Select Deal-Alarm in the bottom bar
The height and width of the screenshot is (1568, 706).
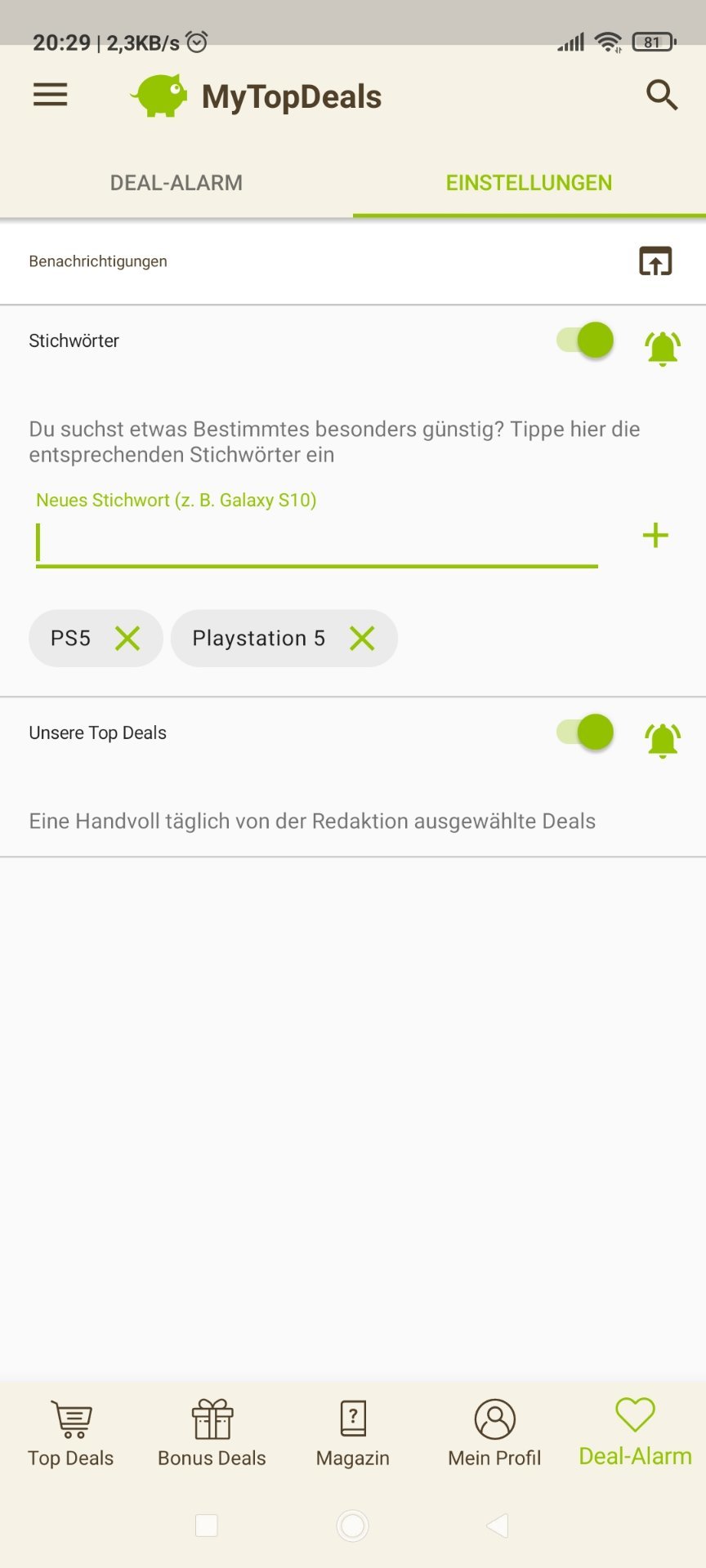635,1432
